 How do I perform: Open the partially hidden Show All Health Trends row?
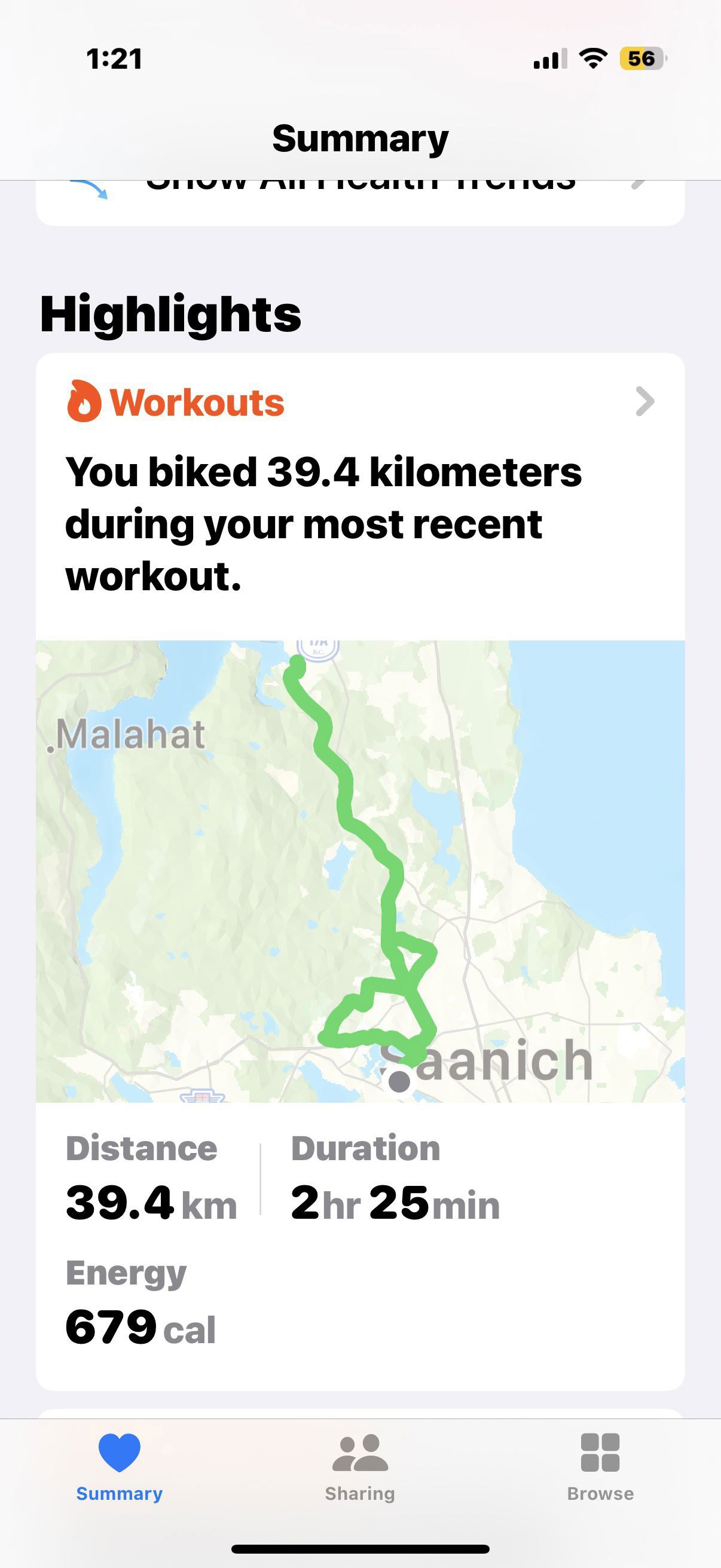pos(360,202)
